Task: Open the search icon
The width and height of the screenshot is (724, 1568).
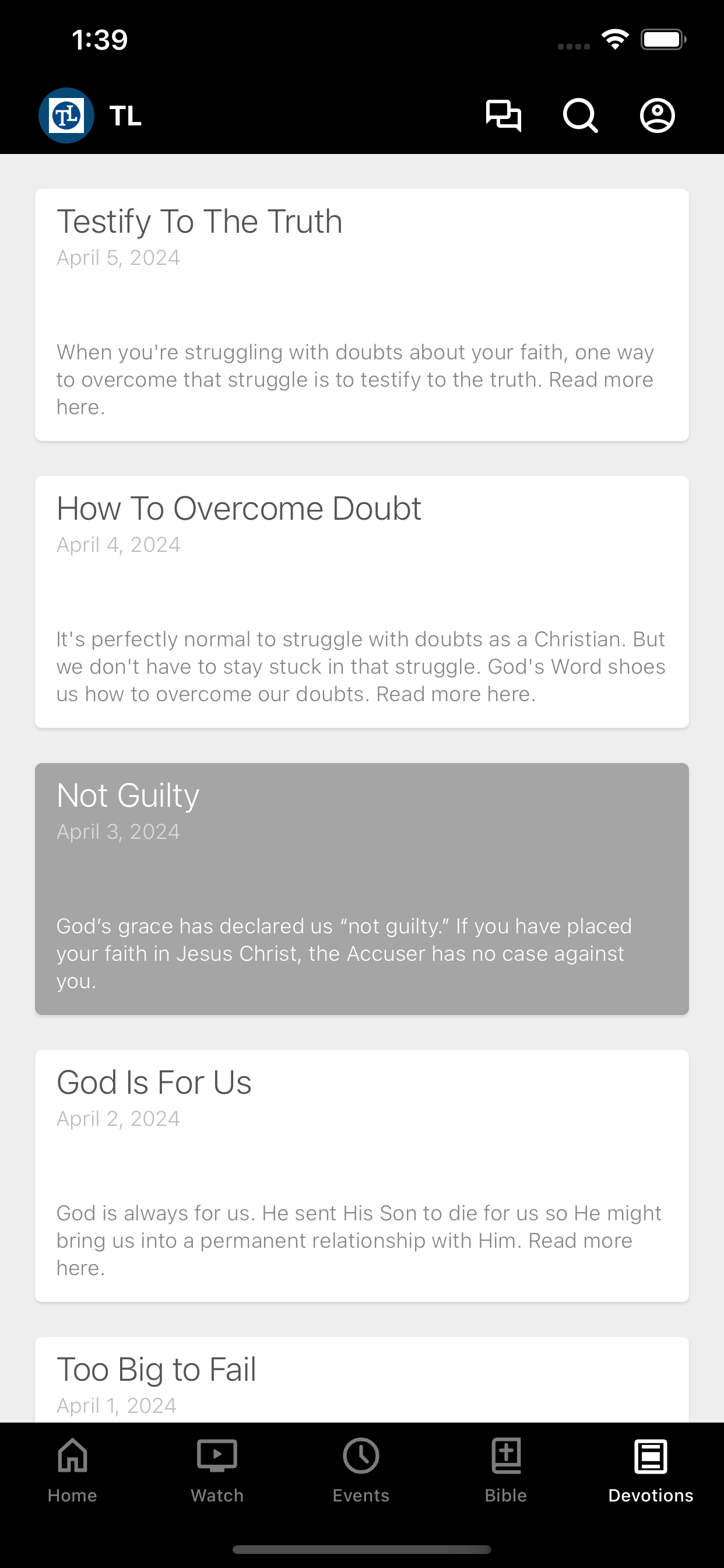Action: coord(581,116)
